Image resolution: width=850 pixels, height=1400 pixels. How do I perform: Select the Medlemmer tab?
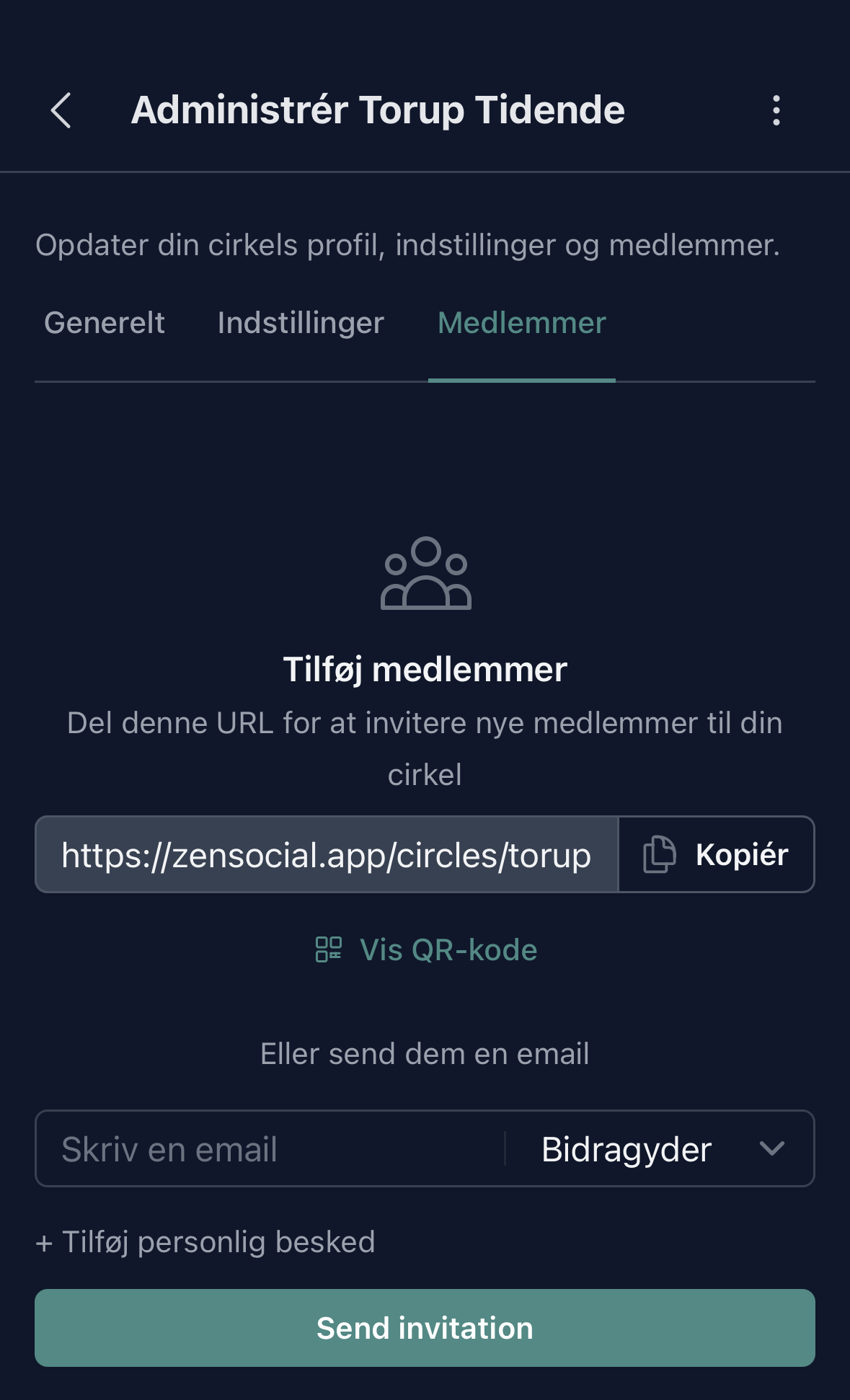[521, 322]
